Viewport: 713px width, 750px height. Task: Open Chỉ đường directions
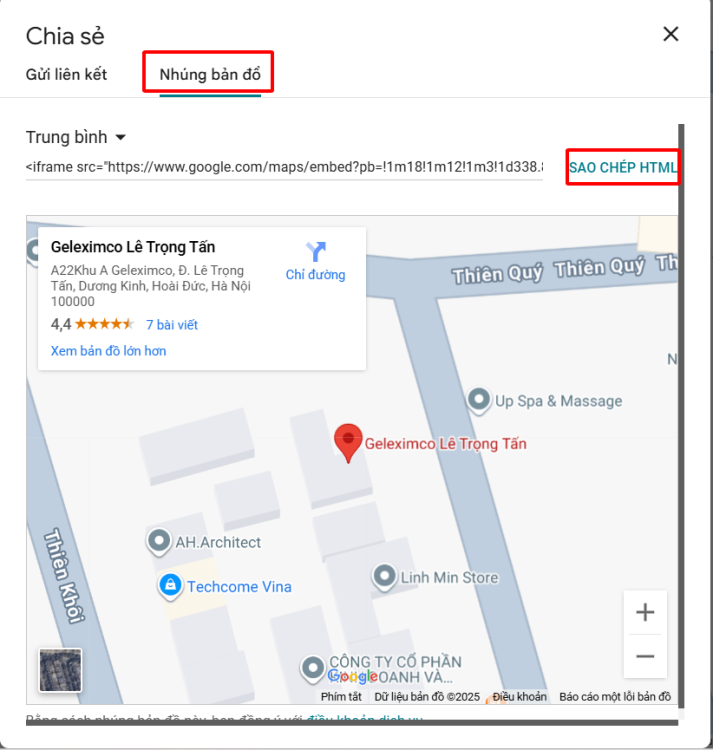click(315, 261)
